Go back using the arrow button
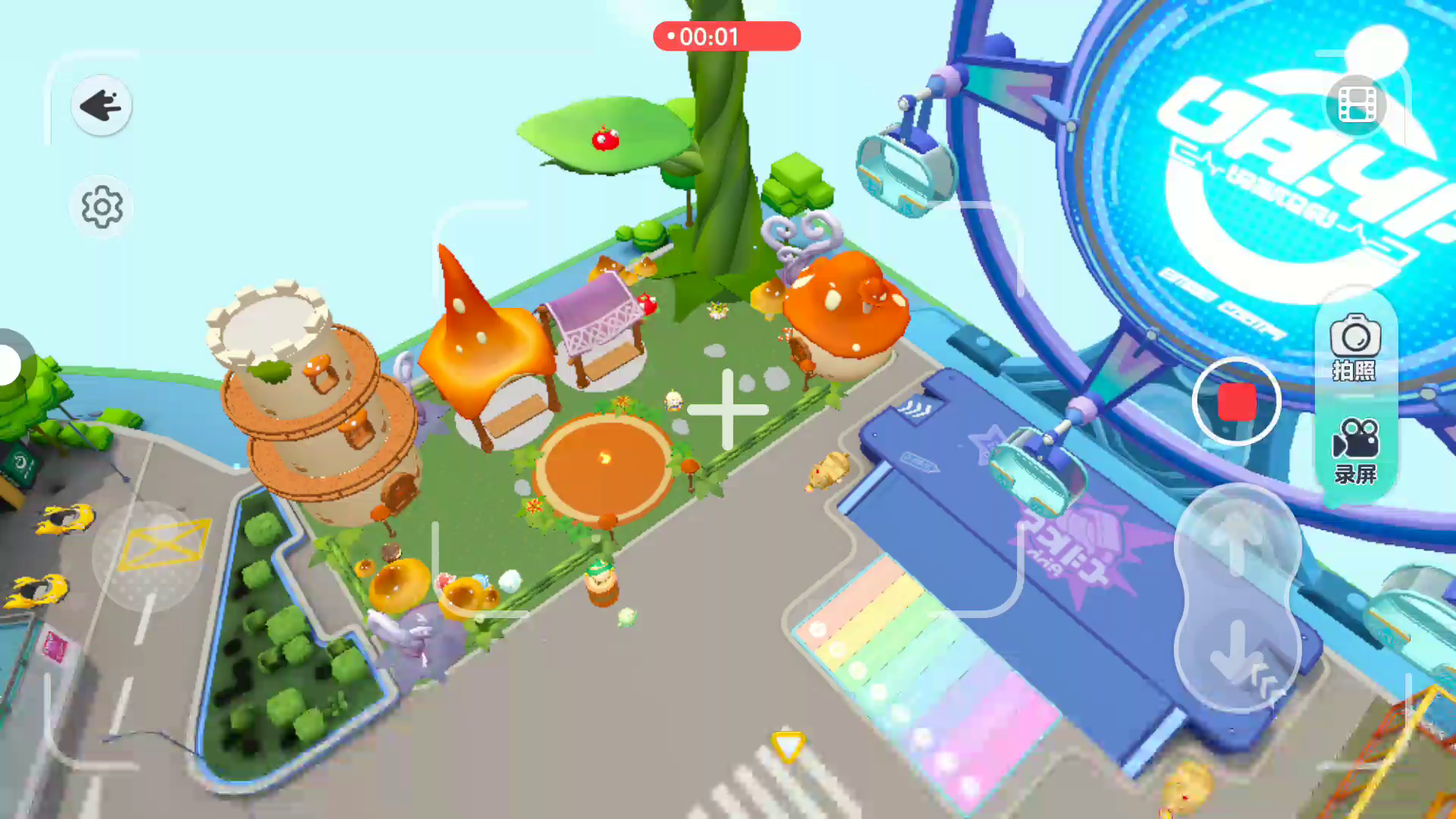 [101, 105]
